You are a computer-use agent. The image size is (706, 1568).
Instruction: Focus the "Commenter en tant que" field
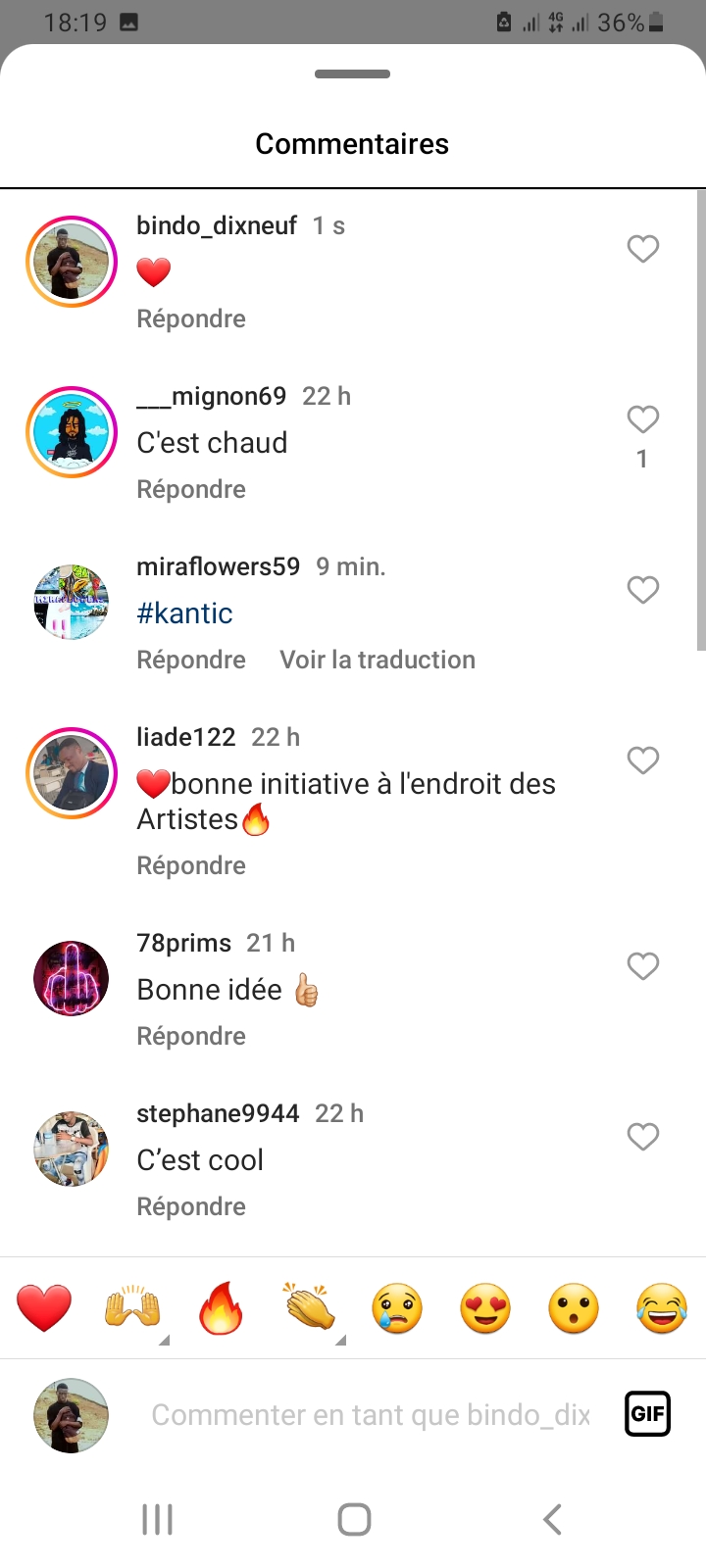point(371,1415)
